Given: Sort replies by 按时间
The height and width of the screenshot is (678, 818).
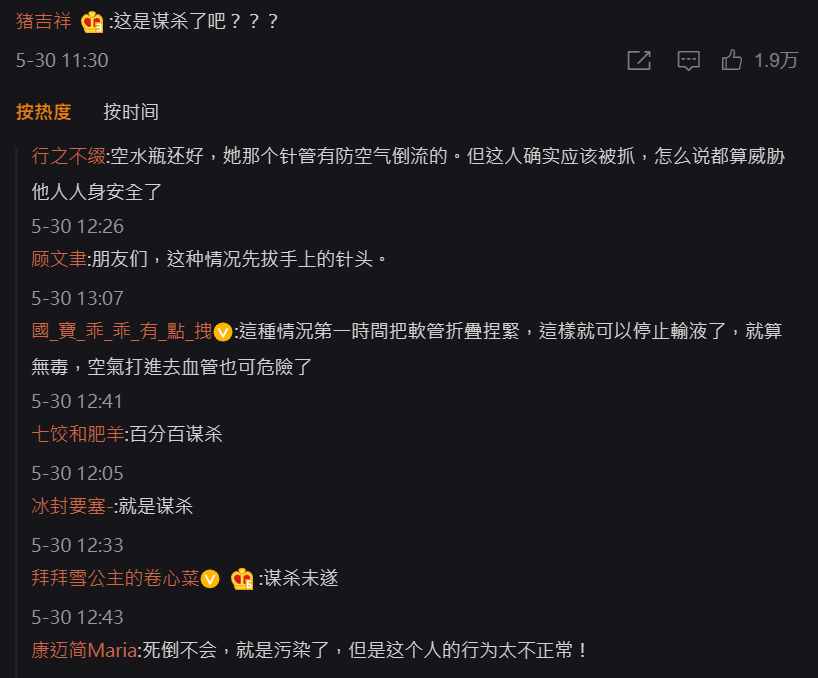Looking at the screenshot, I should [x=130, y=112].
